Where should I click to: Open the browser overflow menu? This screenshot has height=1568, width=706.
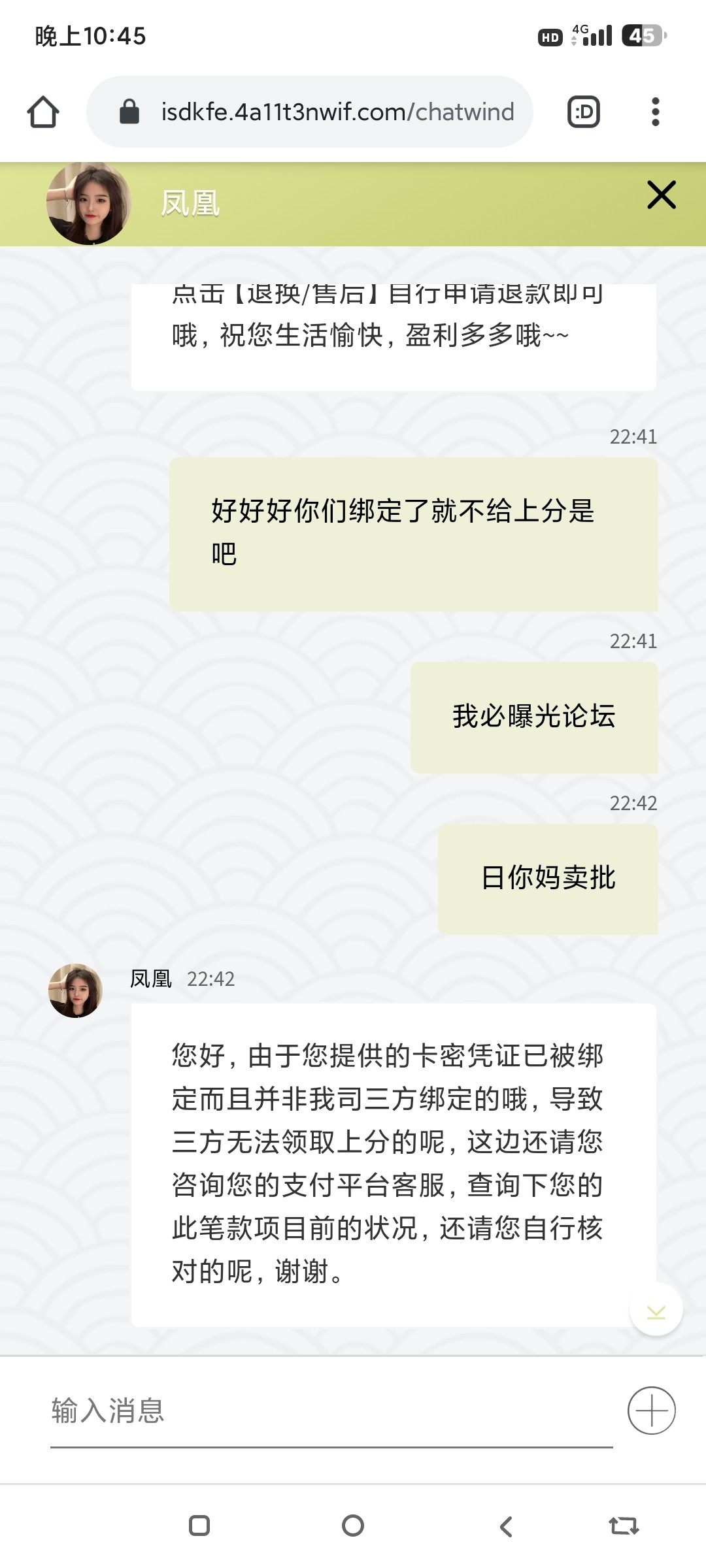(655, 112)
